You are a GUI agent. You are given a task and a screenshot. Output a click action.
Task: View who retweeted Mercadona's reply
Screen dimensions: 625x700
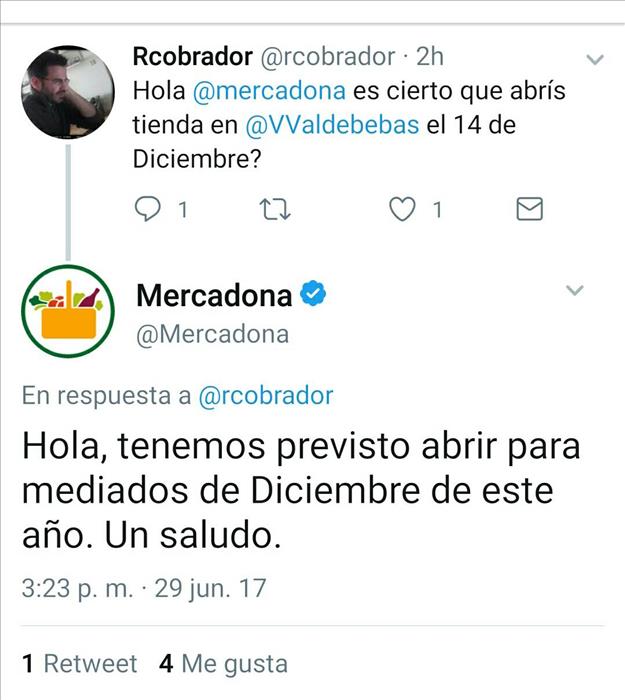pyautogui.click(x=80, y=663)
